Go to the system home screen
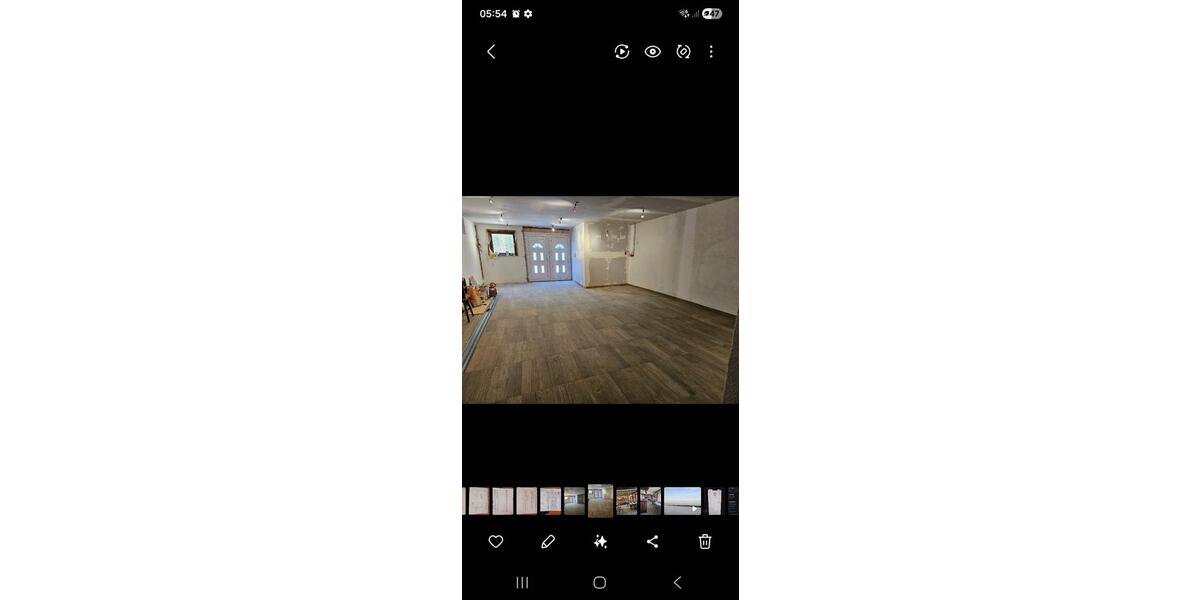 point(600,582)
